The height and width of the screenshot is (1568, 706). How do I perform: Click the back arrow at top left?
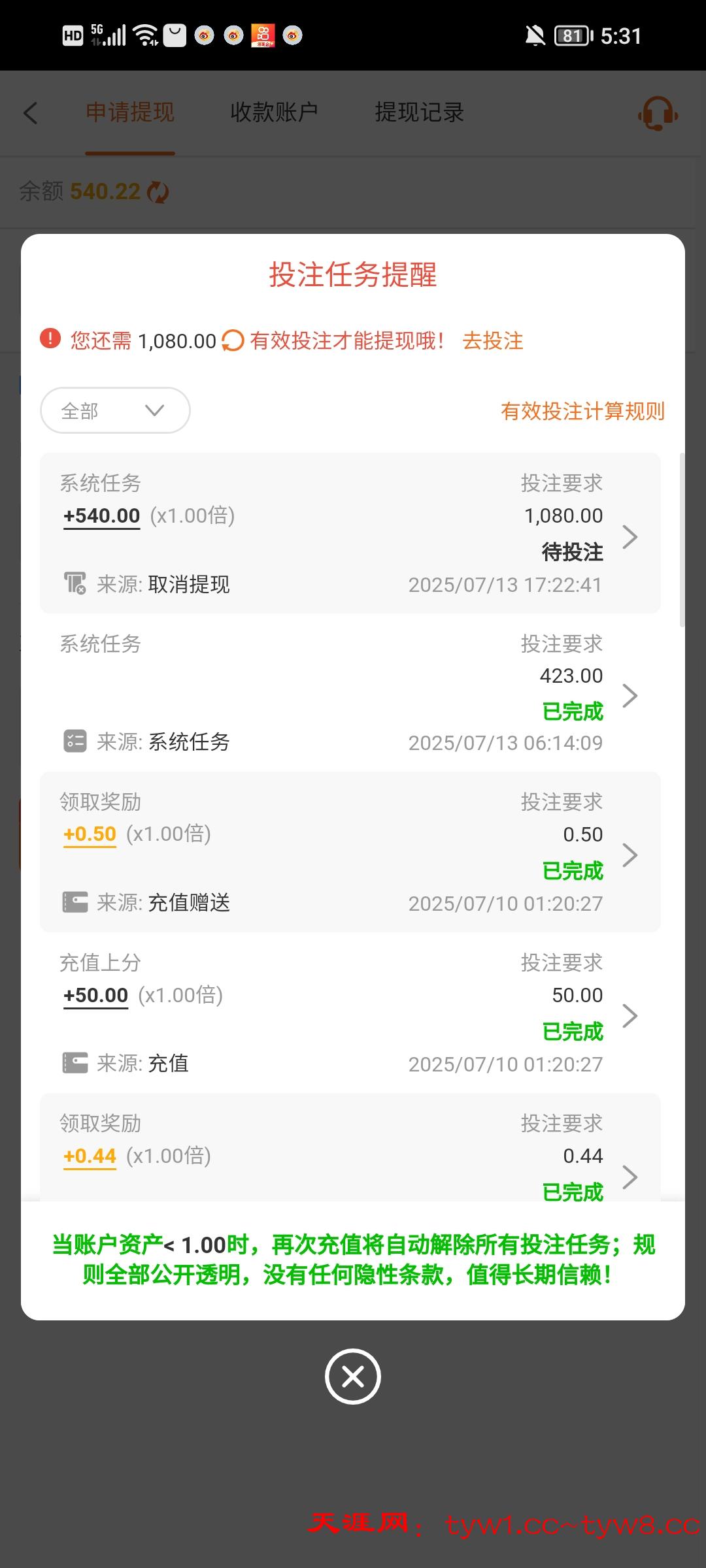(31, 113)
